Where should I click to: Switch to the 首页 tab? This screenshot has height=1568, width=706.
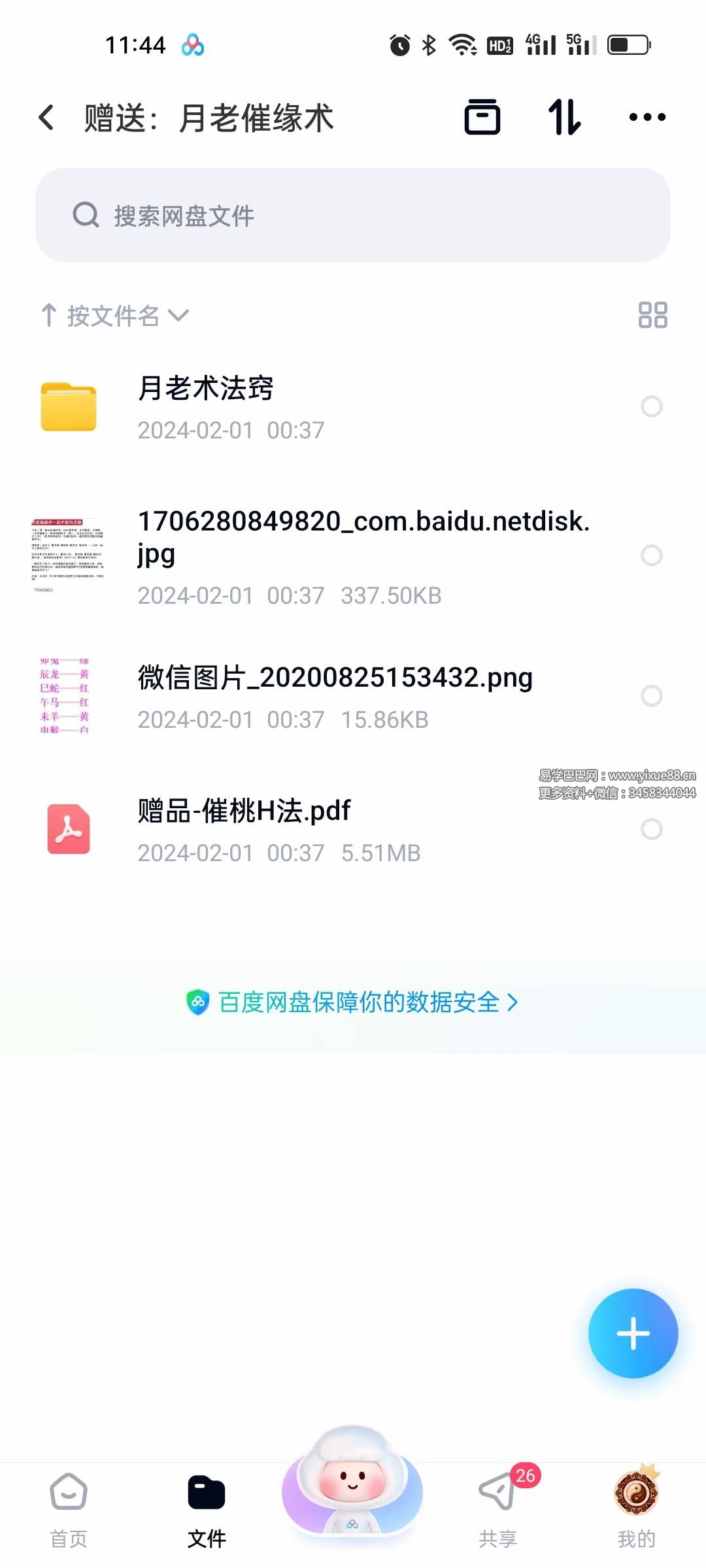pos(69,1511)
